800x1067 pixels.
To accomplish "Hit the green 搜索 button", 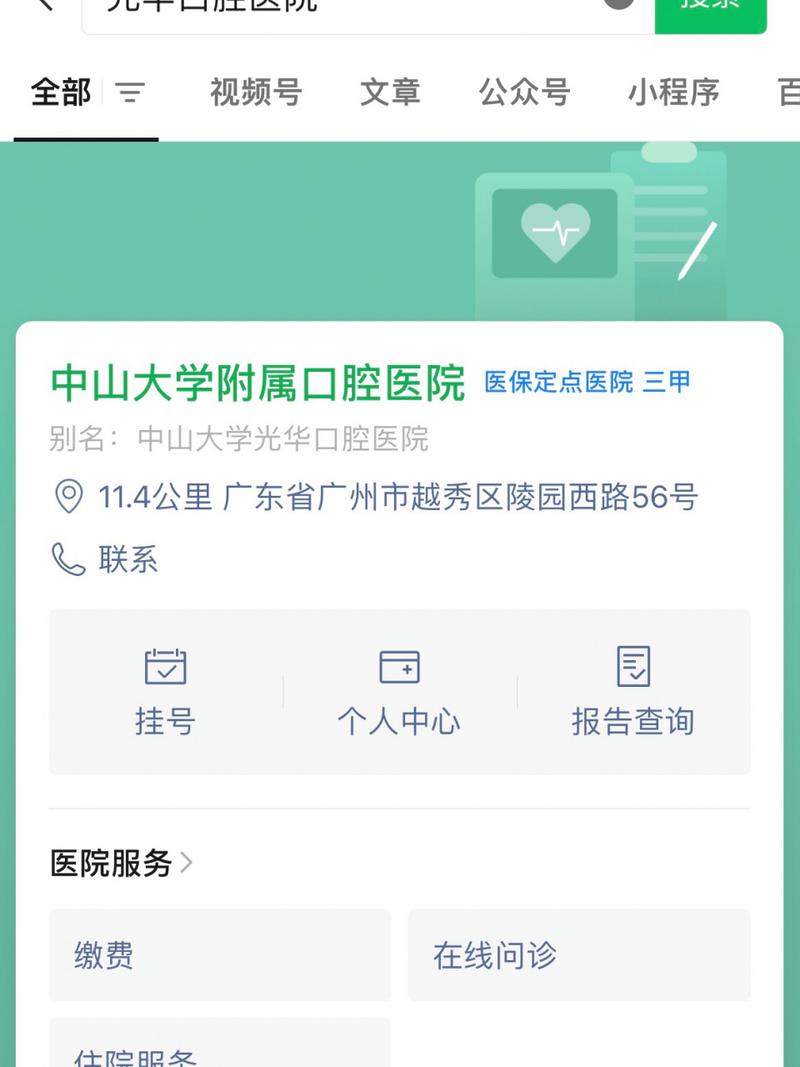I will click(710, 12).
